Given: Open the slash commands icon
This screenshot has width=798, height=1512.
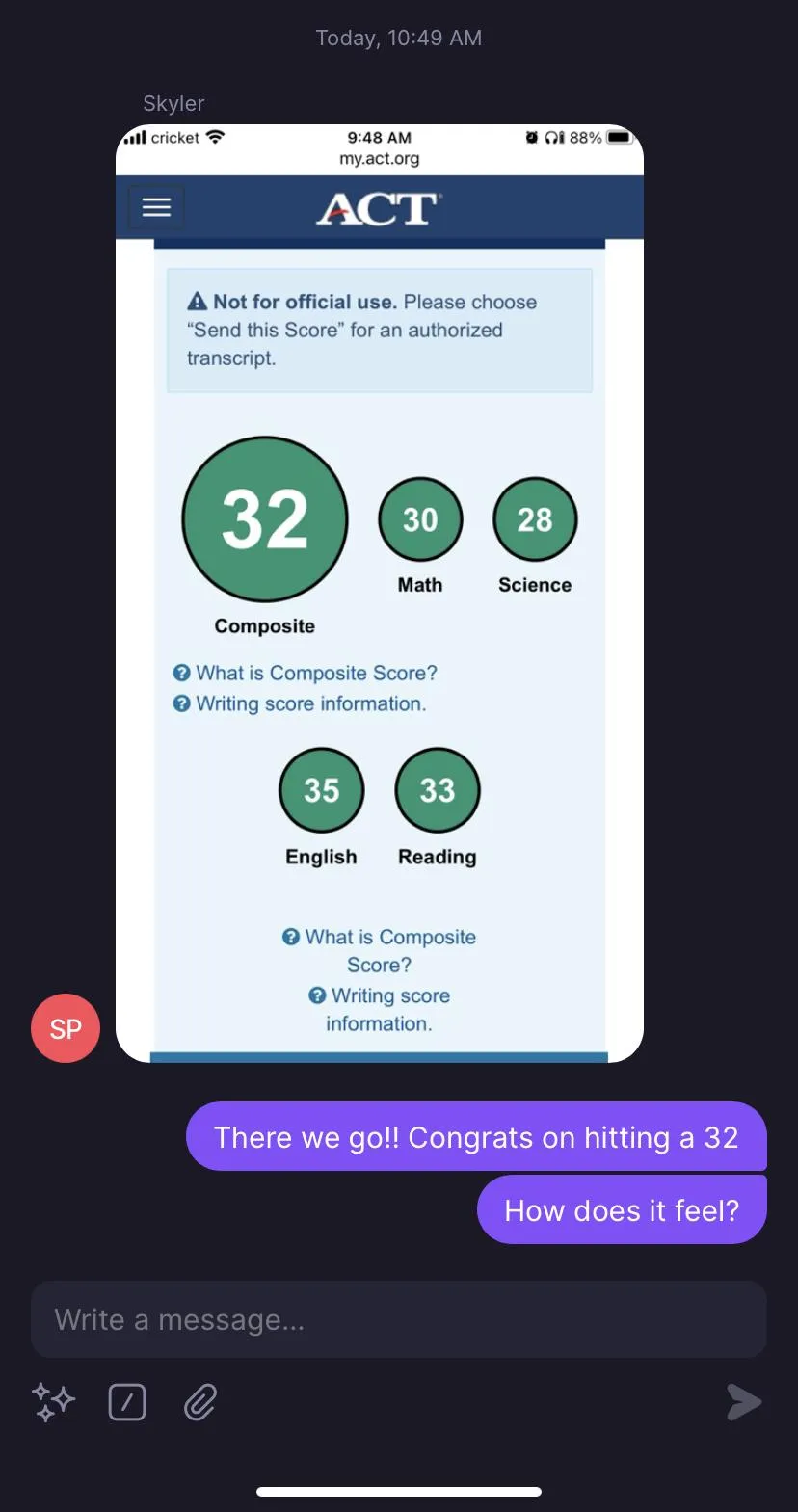Looking at the screenshot, I should coord(127,1402).
